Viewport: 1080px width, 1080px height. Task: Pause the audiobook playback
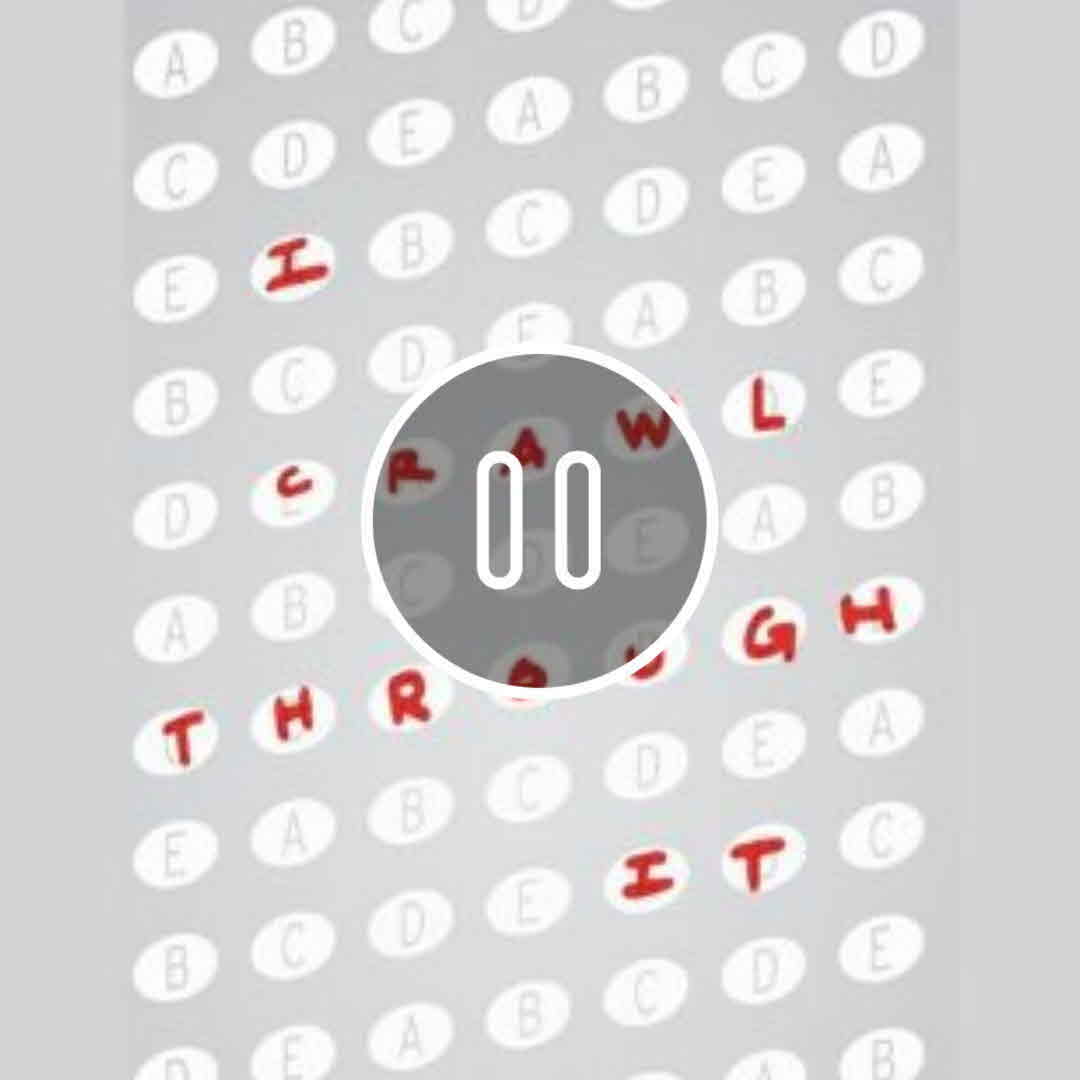point(540,520)
